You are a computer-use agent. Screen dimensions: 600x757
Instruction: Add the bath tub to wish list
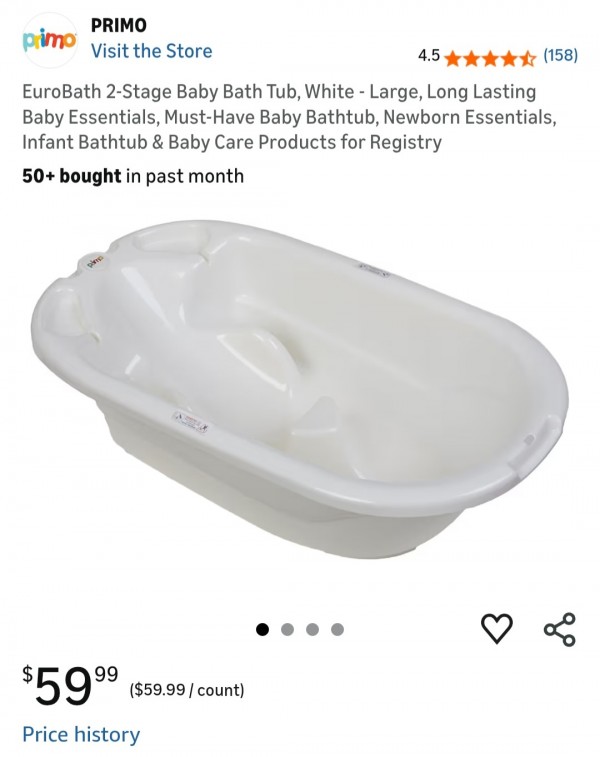[x=497, y=628]
